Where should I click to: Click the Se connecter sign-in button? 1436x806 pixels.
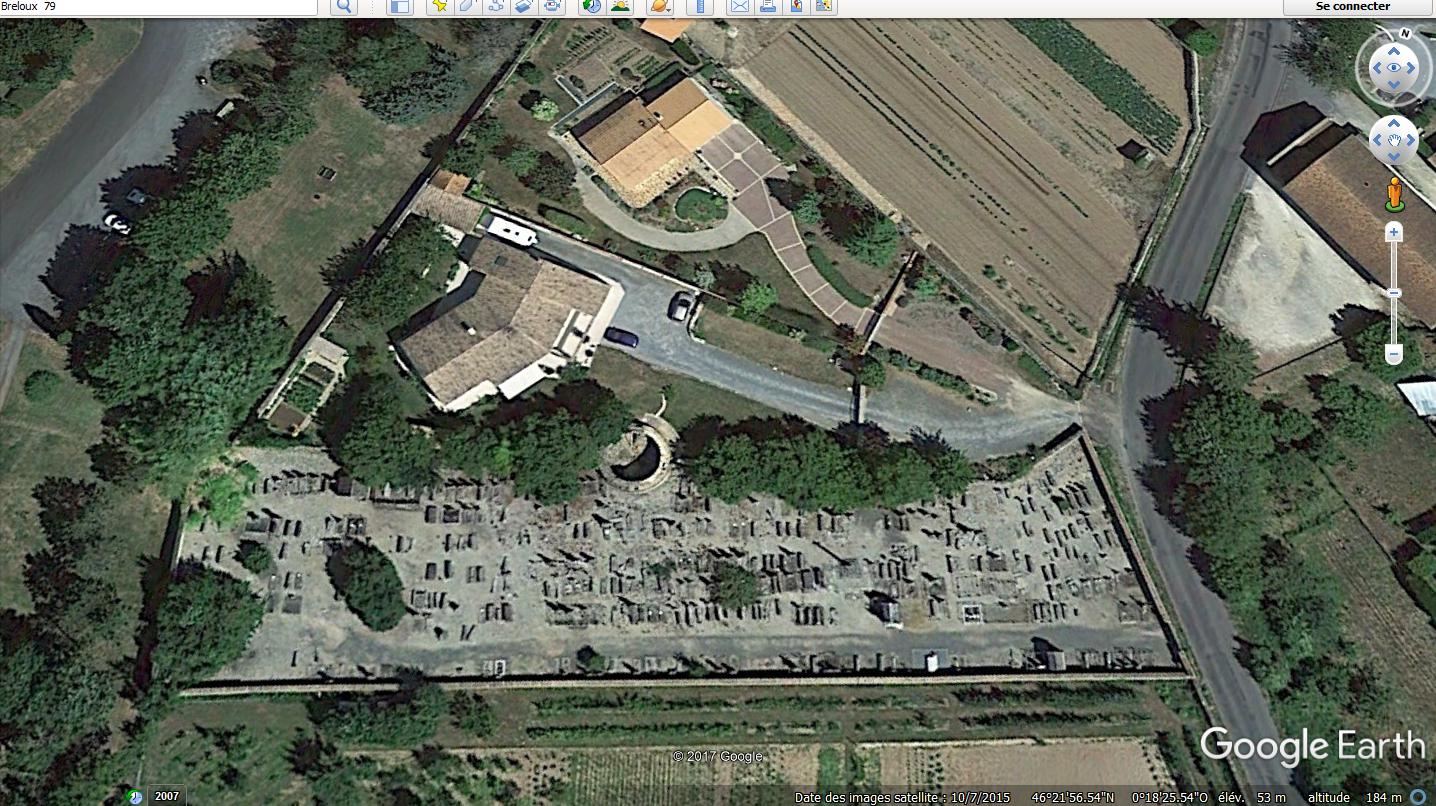(1352, 7)
